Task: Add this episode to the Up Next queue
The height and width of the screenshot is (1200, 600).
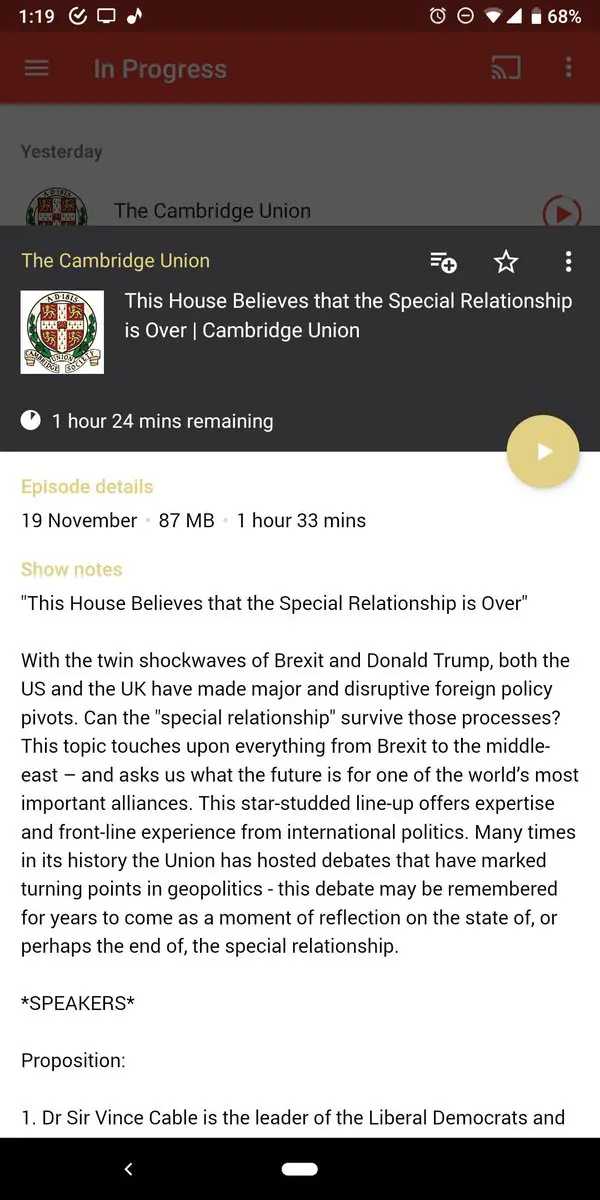Action: [x=443, y=262]
